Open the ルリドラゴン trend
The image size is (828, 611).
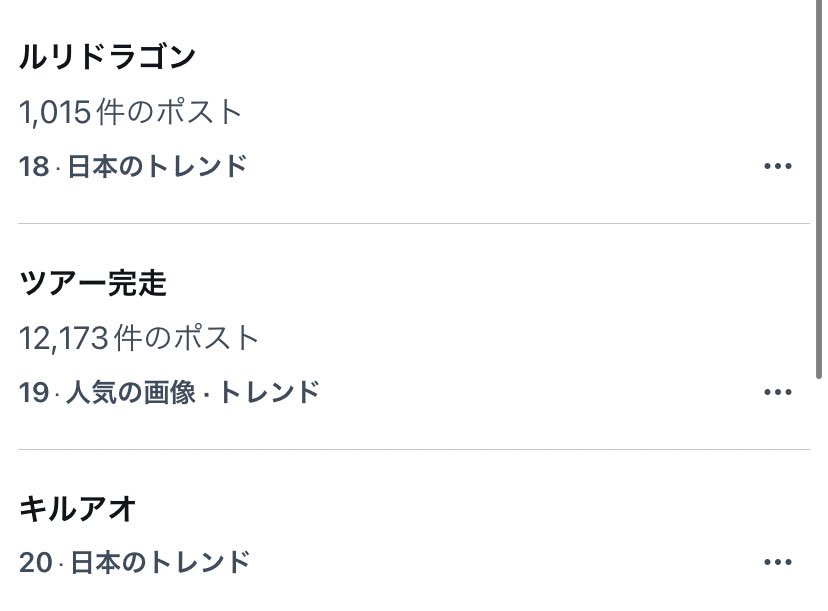coord(108,58)
